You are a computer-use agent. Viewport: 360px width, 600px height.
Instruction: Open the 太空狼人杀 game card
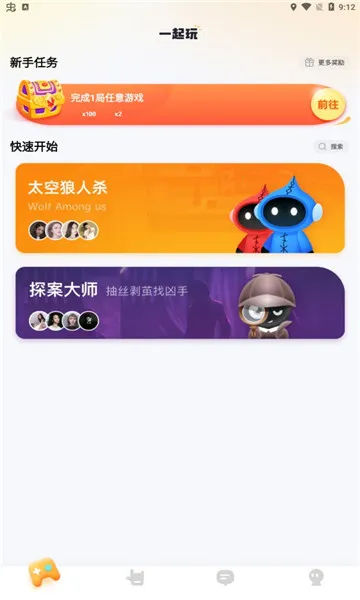click(x=180, y=208)
